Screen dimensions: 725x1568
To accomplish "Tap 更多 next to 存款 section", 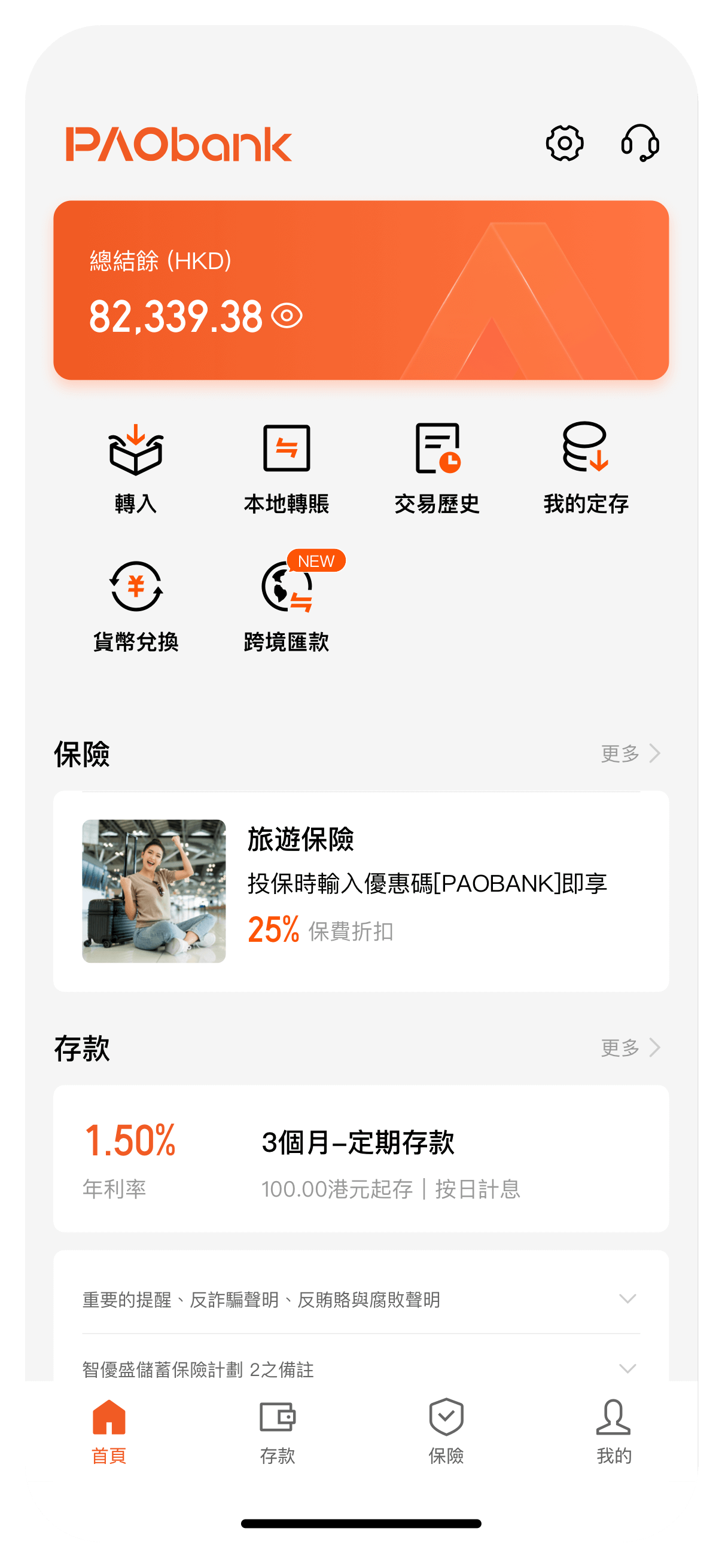I will tap(630, 1048).
